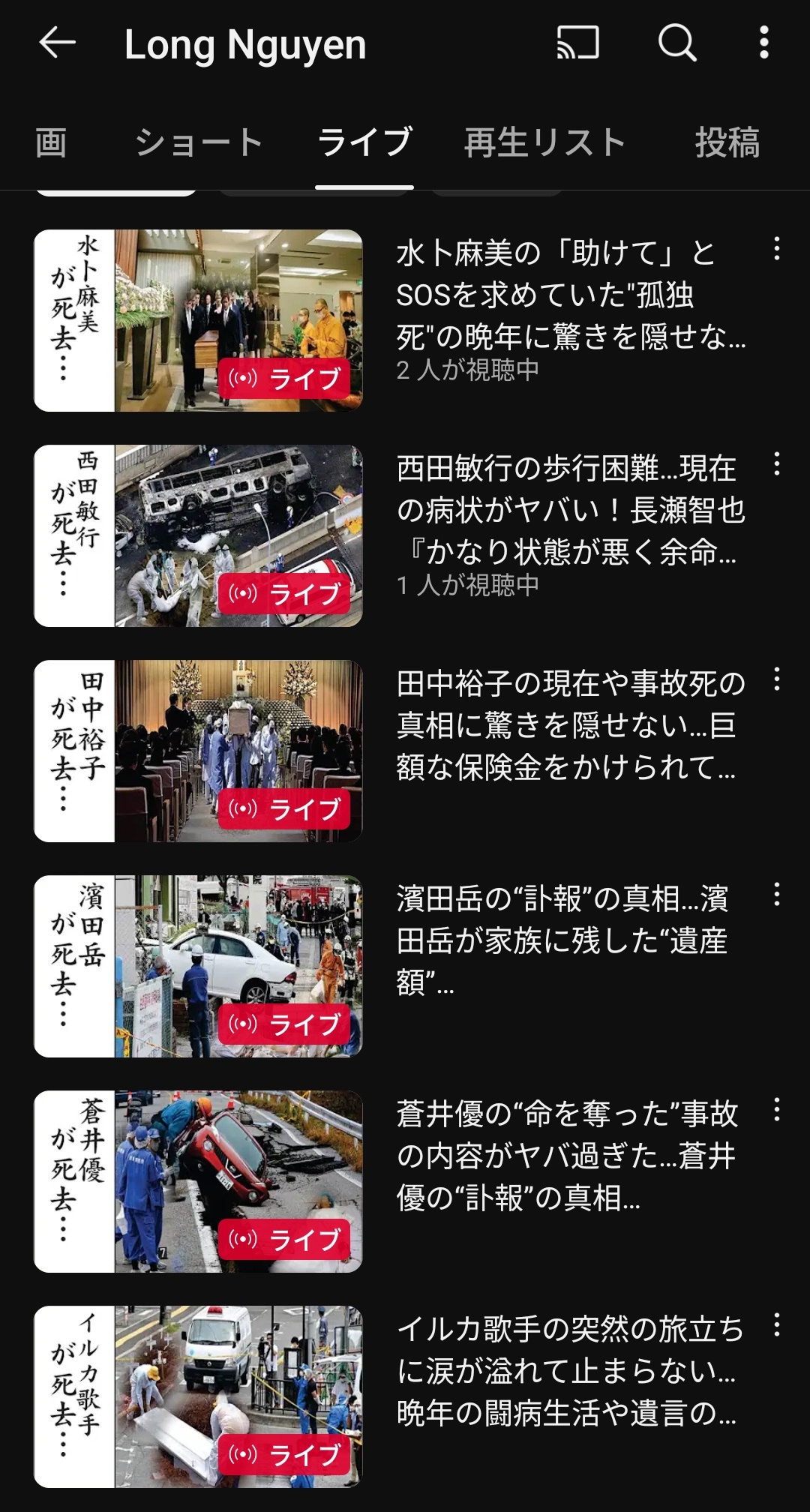Open the 田中裕子 live video
The height and width of the screenshot is (1512, 810).
pyautogui.click(x=199, y=751)
